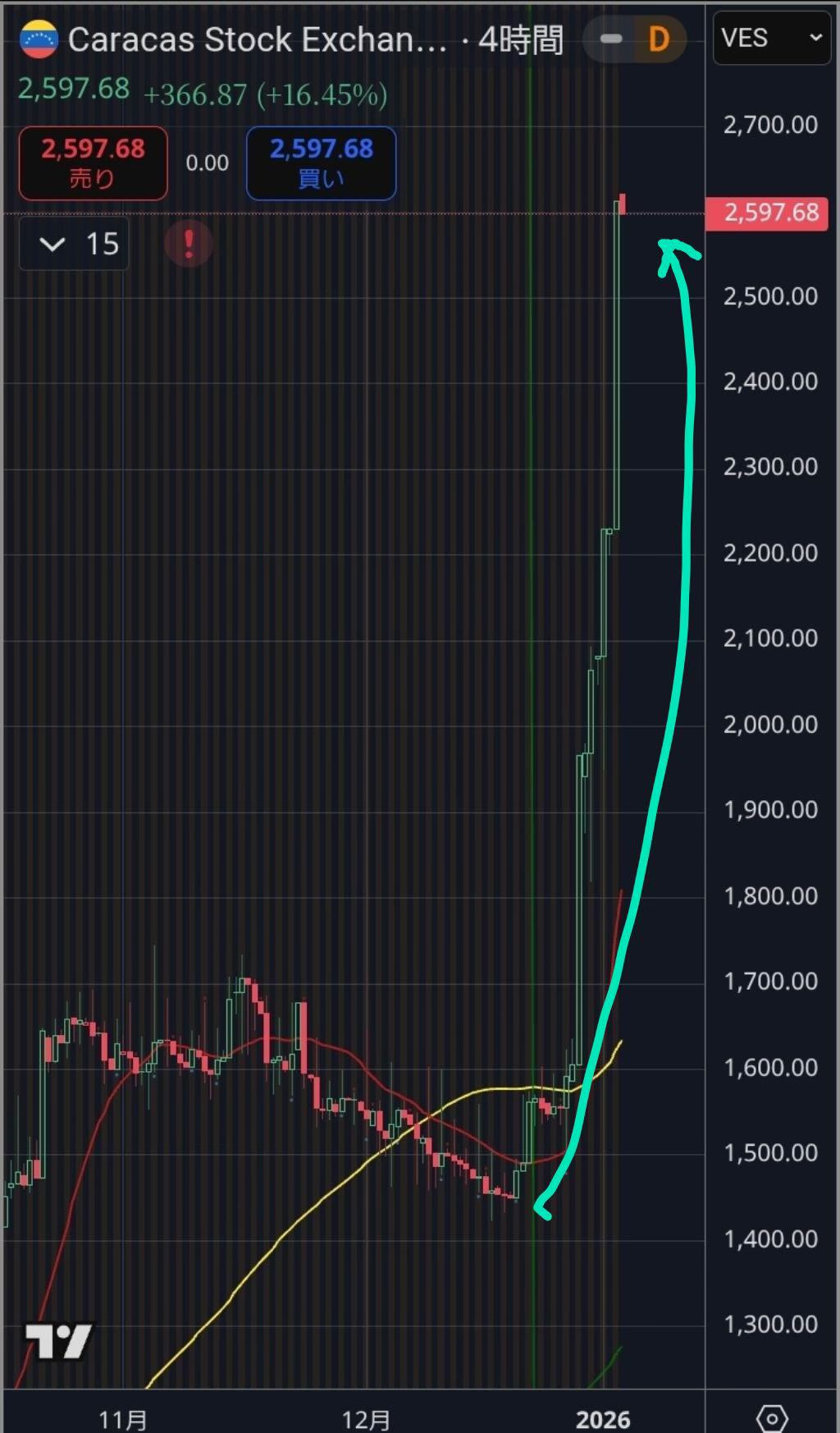Open the VES currency dropdown
The width and height of the screenshot is (840, 1433).
(x=771, y=38)
